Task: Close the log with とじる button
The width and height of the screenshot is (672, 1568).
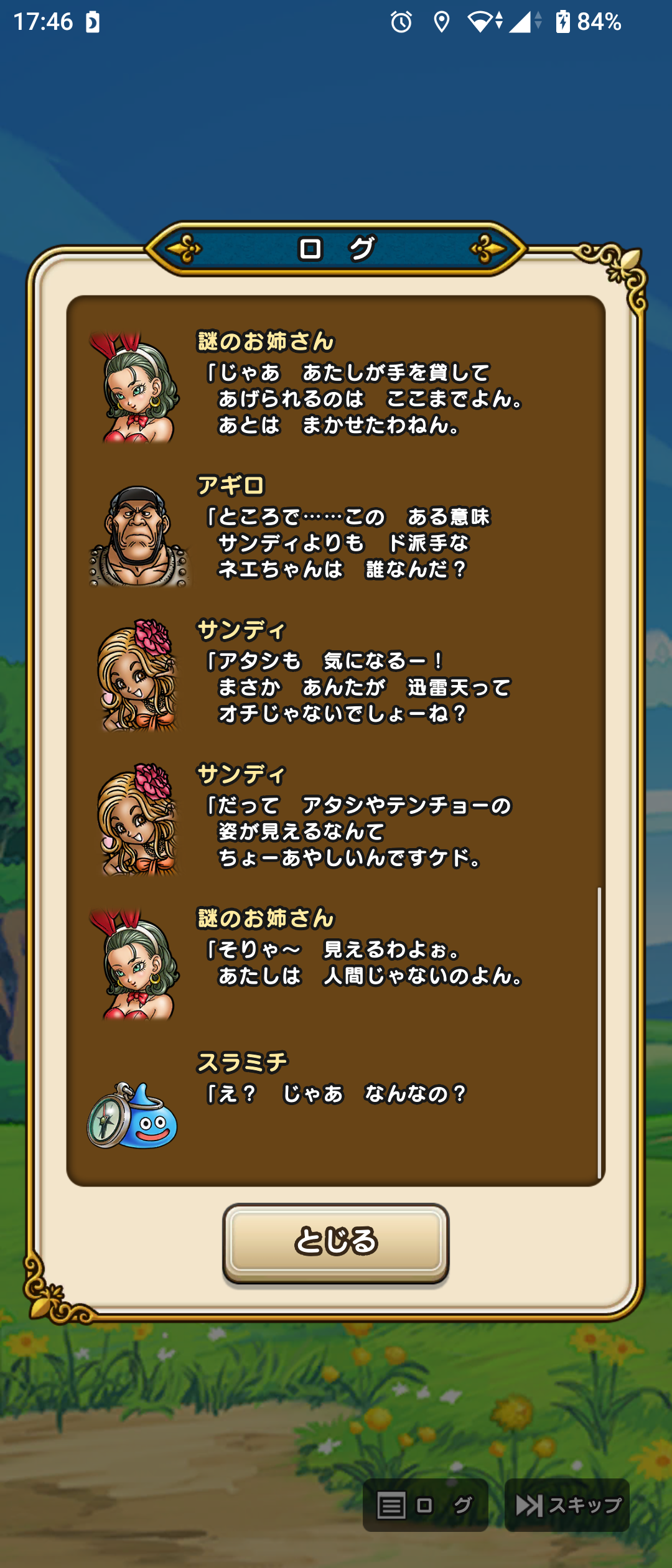Action: 335,1242
